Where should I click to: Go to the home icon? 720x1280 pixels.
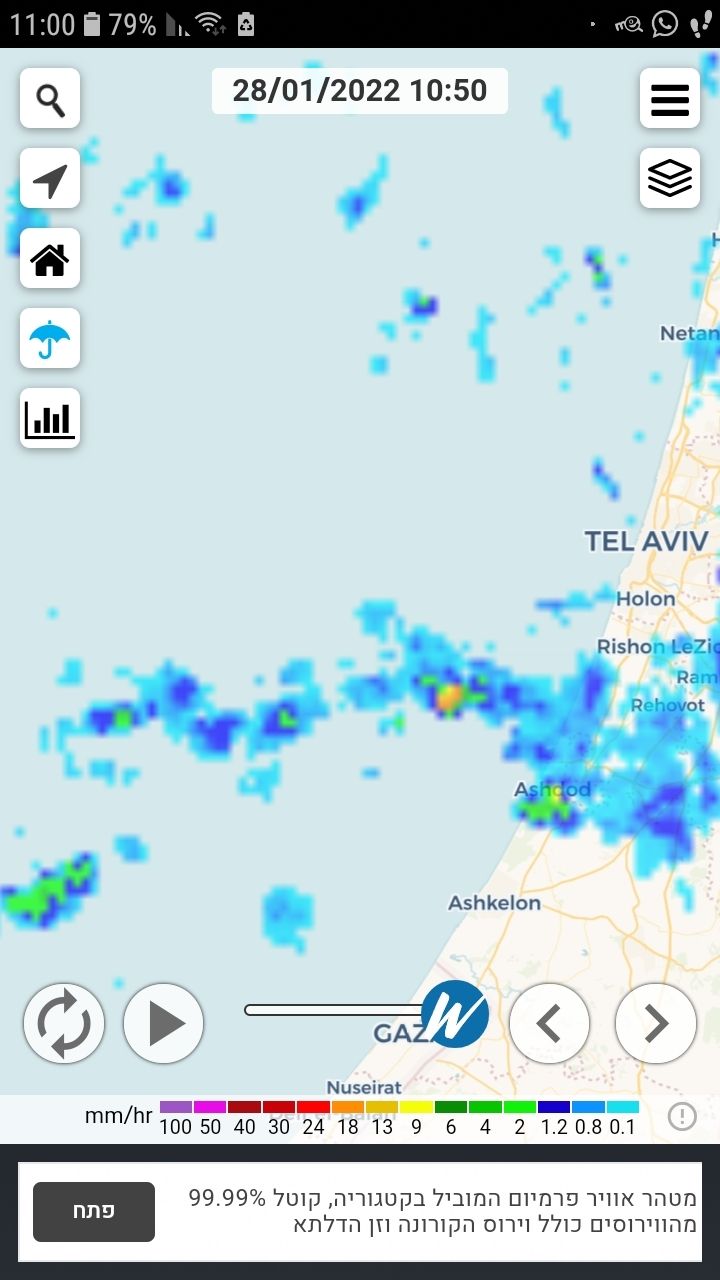[x=50, y=259]
